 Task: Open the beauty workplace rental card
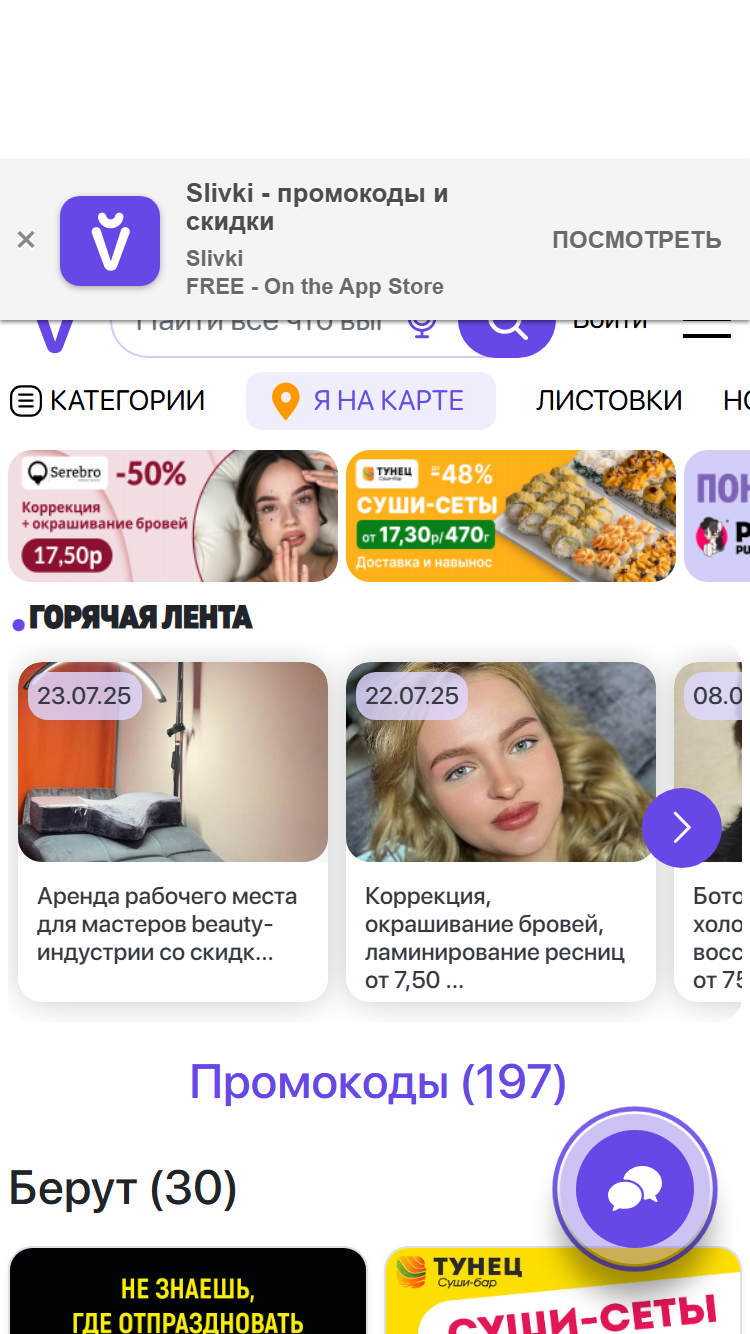pos(173,832)
